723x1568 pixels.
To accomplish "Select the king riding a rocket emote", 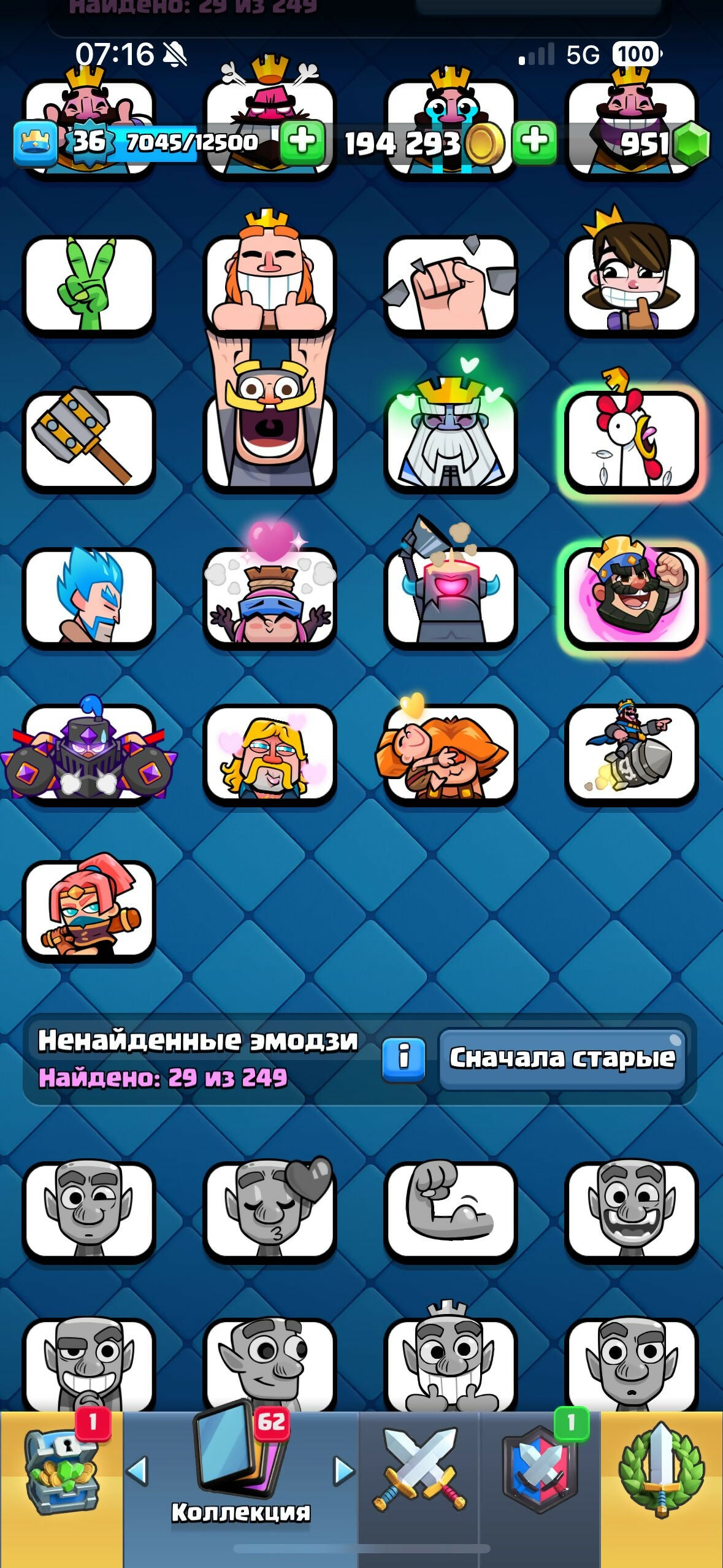I will [x=631, y=753].
